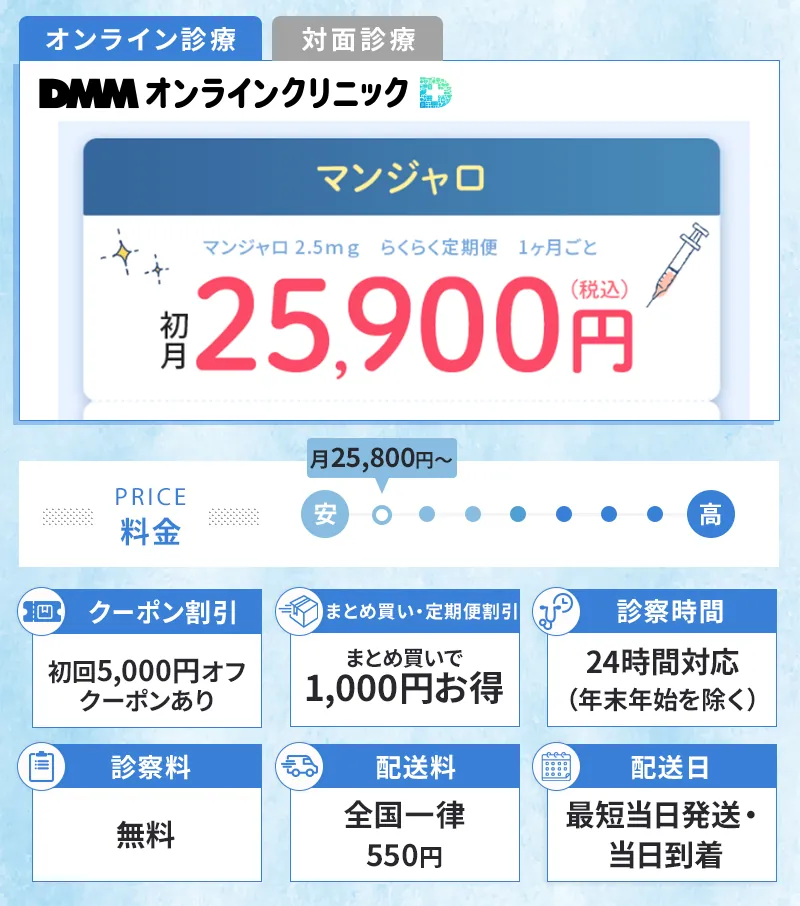Select the second dot on the price scale

click(x=427, y=514)
